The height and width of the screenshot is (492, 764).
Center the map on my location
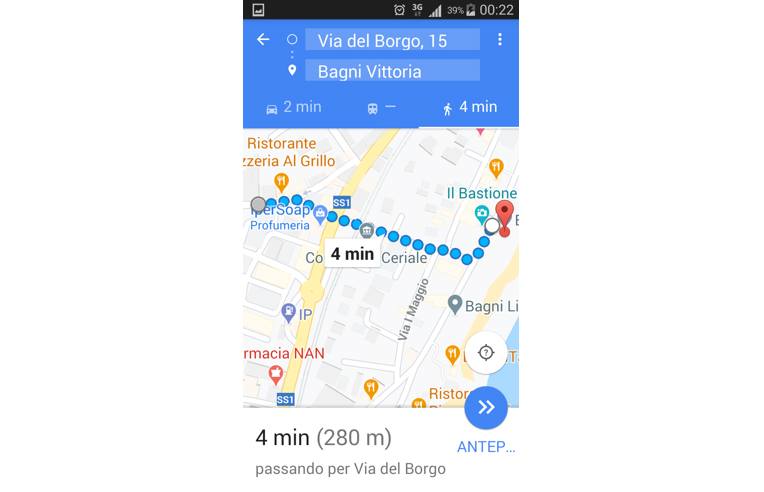[486, 352]
